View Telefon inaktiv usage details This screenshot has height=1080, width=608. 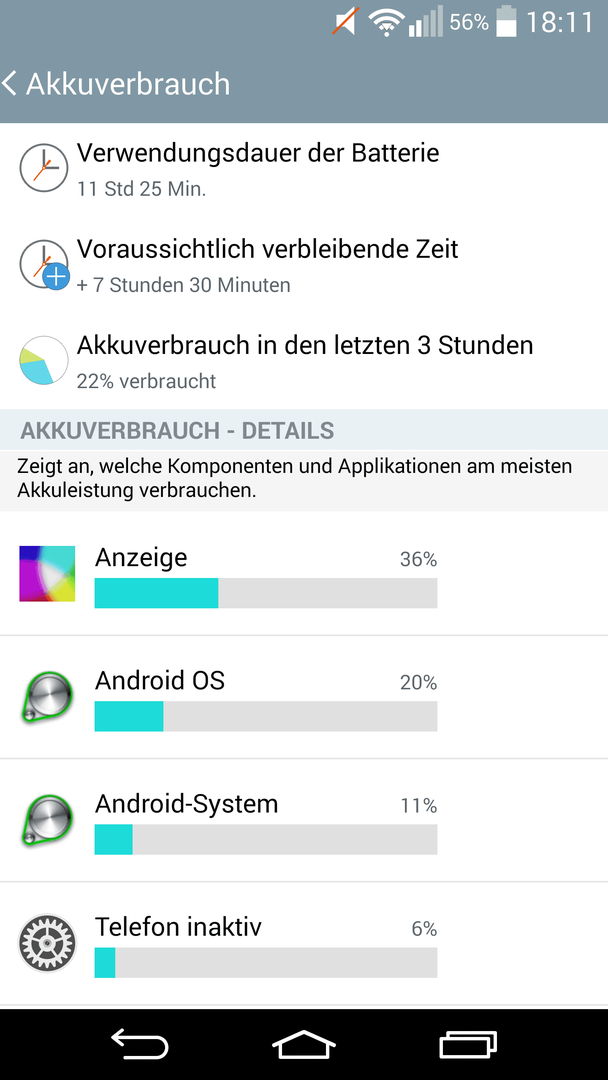(x=304, y=944)
